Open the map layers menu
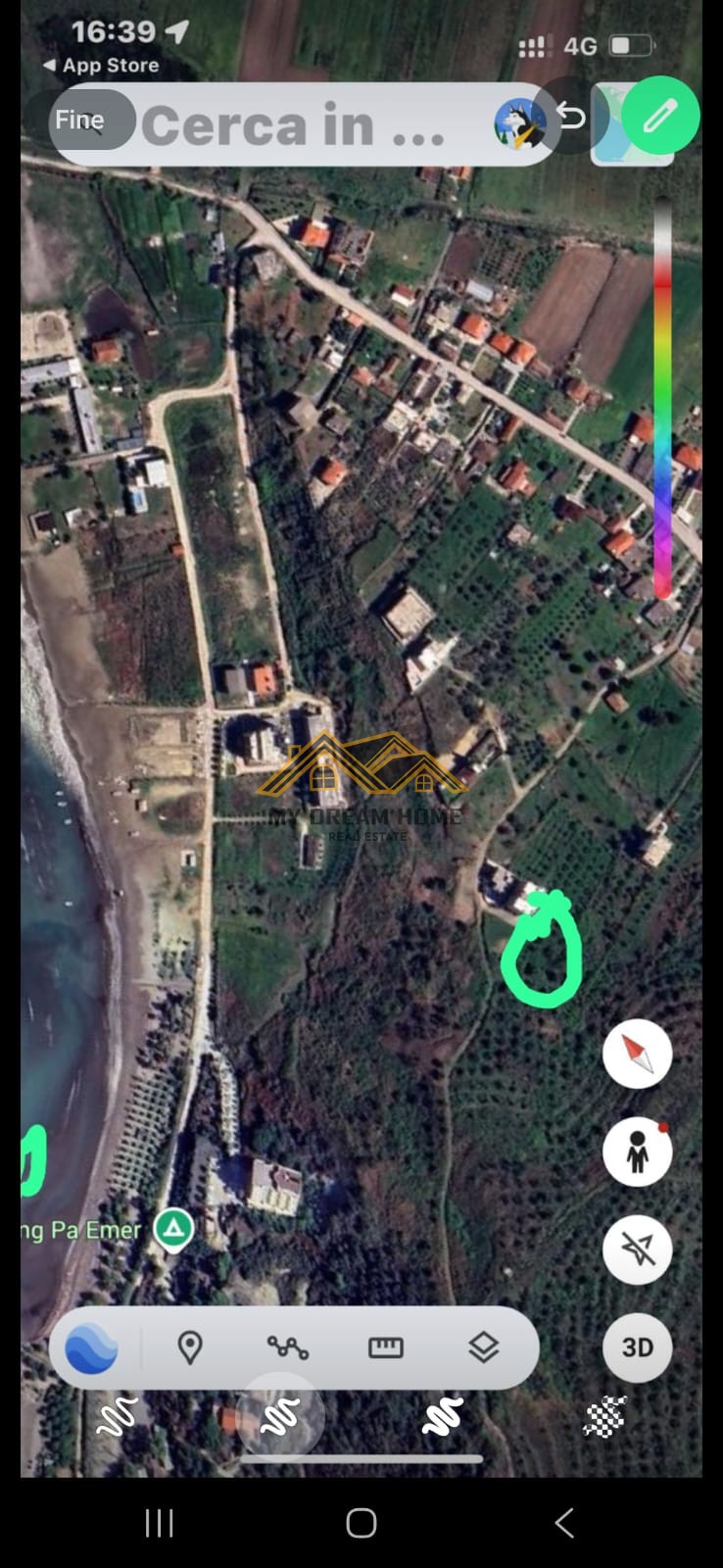 484,1348
